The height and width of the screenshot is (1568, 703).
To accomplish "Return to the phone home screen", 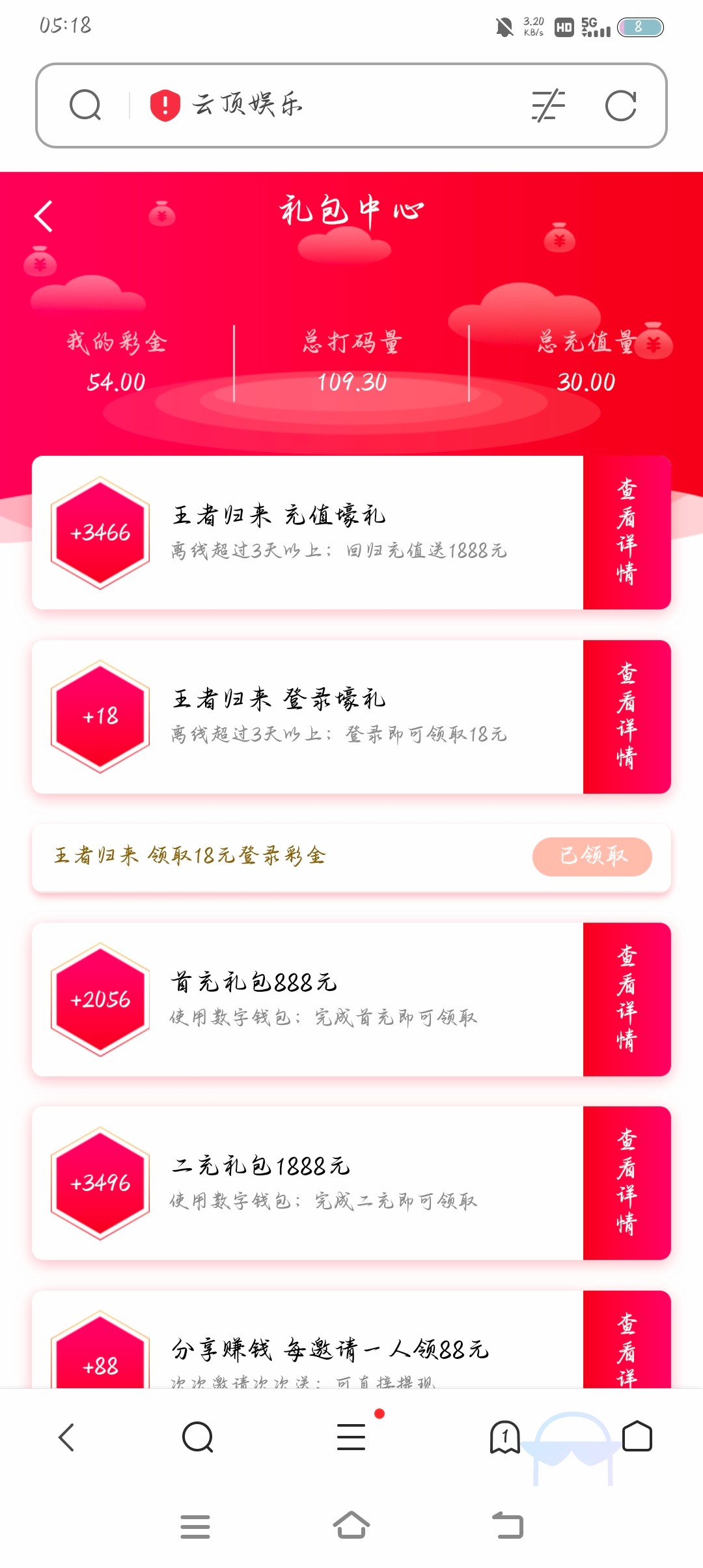I will (351, 1526).
